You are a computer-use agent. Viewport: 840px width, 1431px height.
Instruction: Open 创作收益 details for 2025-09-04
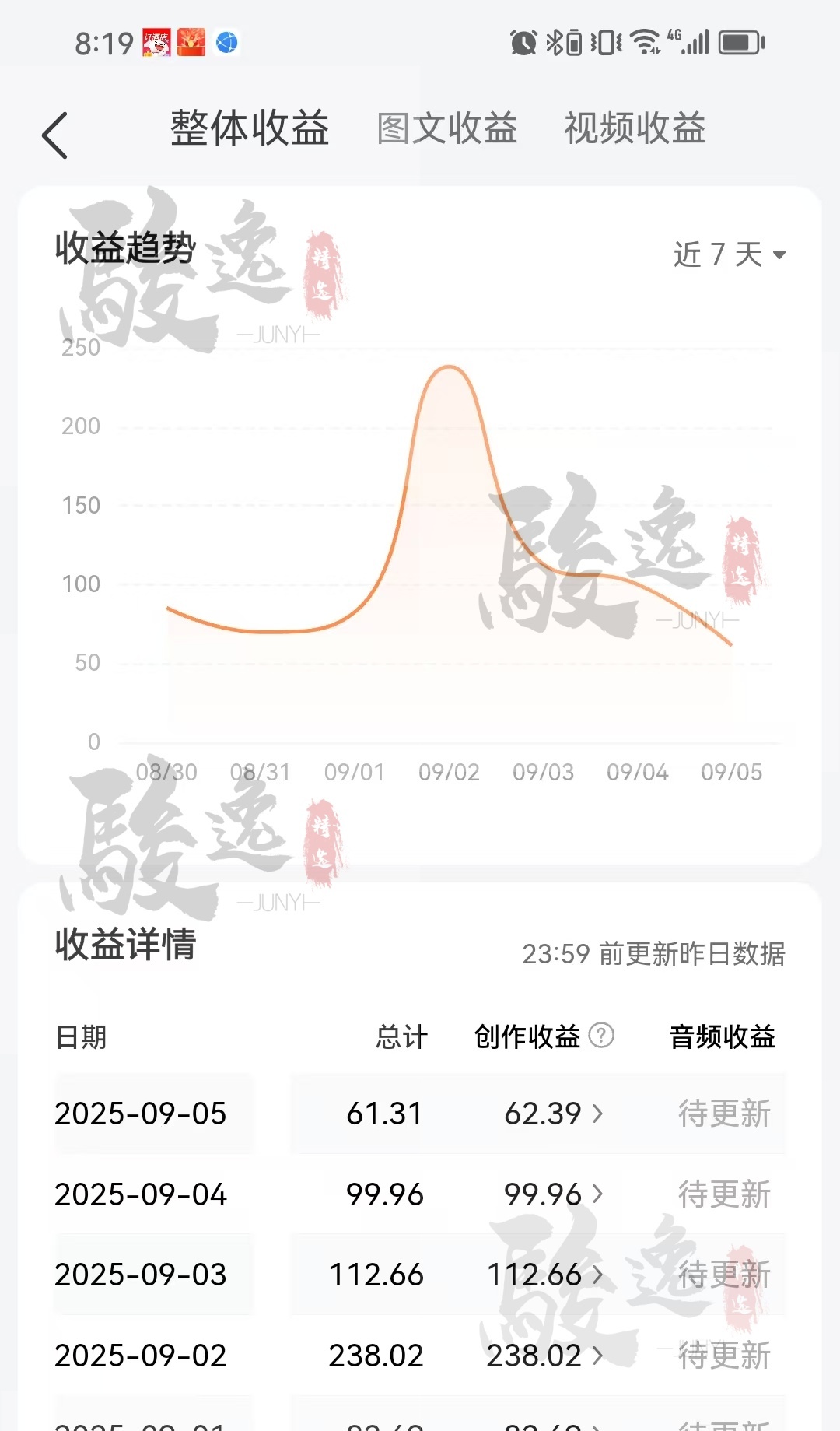tap(554, 1194)
